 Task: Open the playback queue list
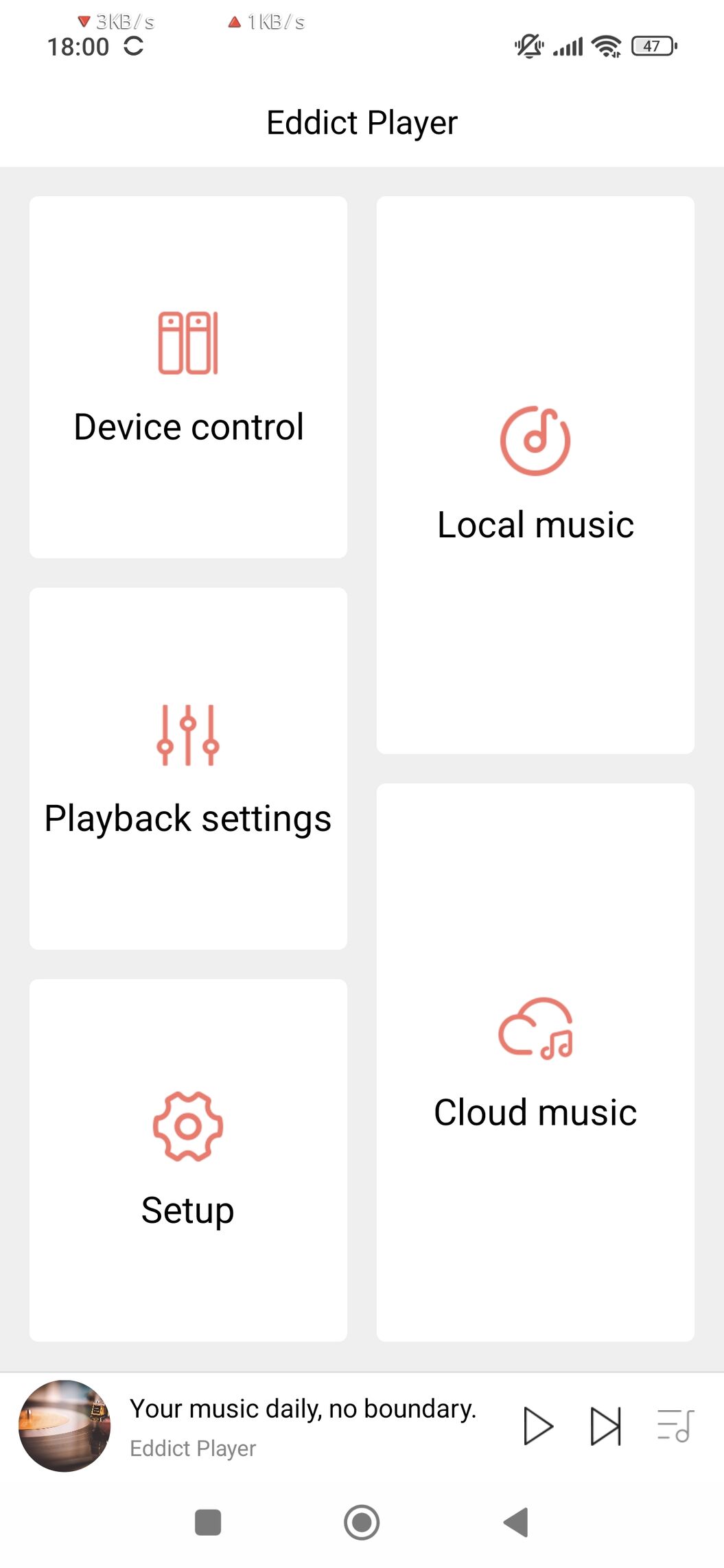675,1426
